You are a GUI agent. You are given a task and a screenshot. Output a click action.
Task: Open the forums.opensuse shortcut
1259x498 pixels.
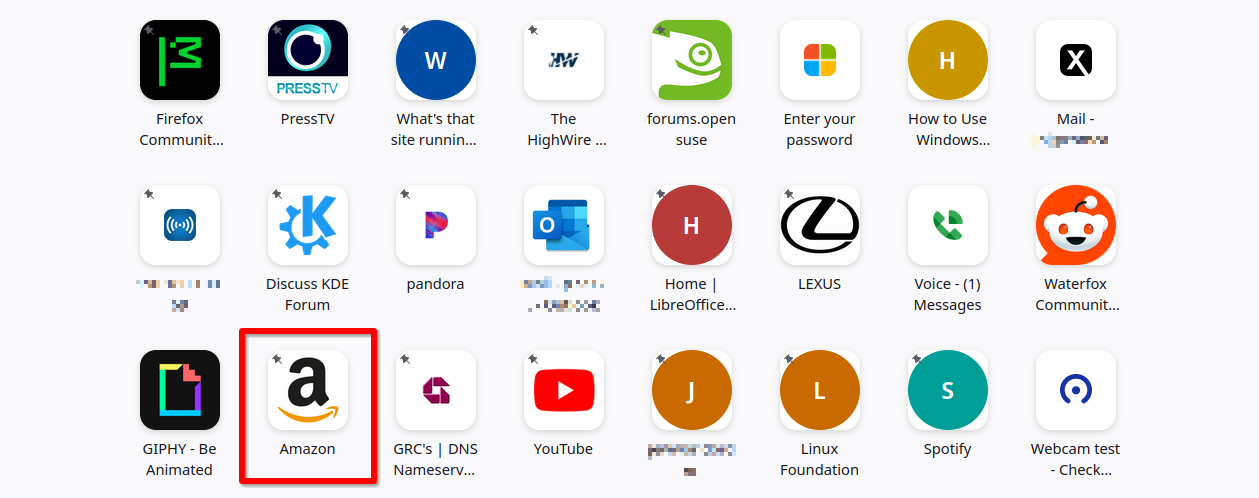click(x=692, y=60)
